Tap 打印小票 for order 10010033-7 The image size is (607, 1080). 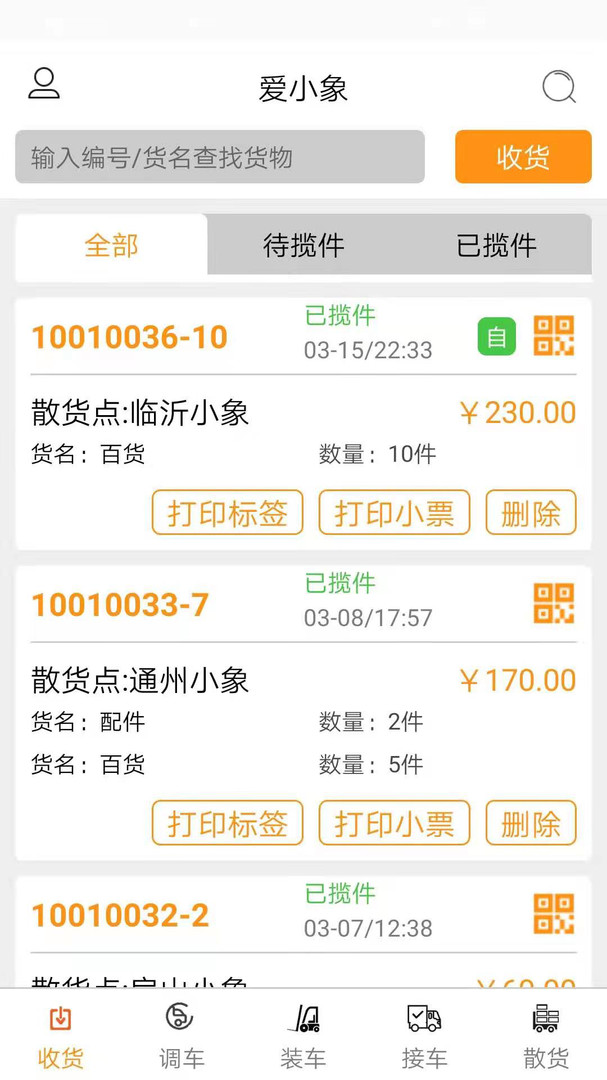coord(394,823)
